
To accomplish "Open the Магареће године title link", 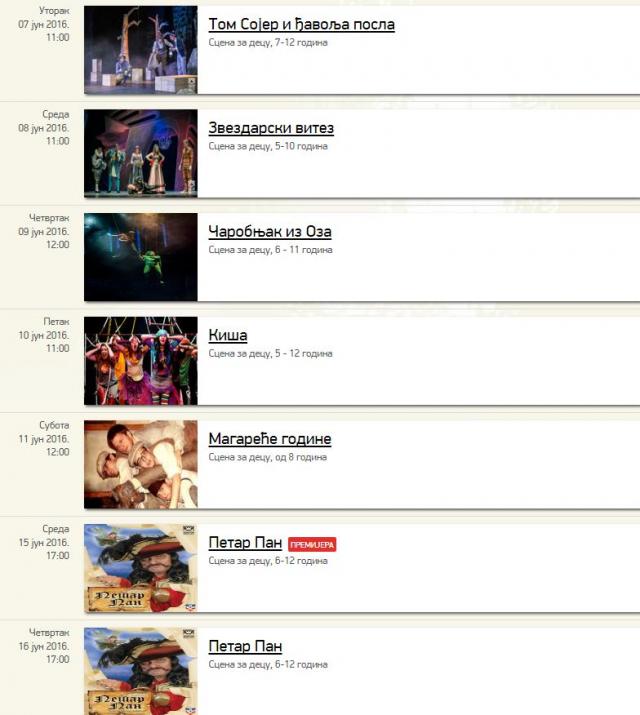I will (269, 439).
